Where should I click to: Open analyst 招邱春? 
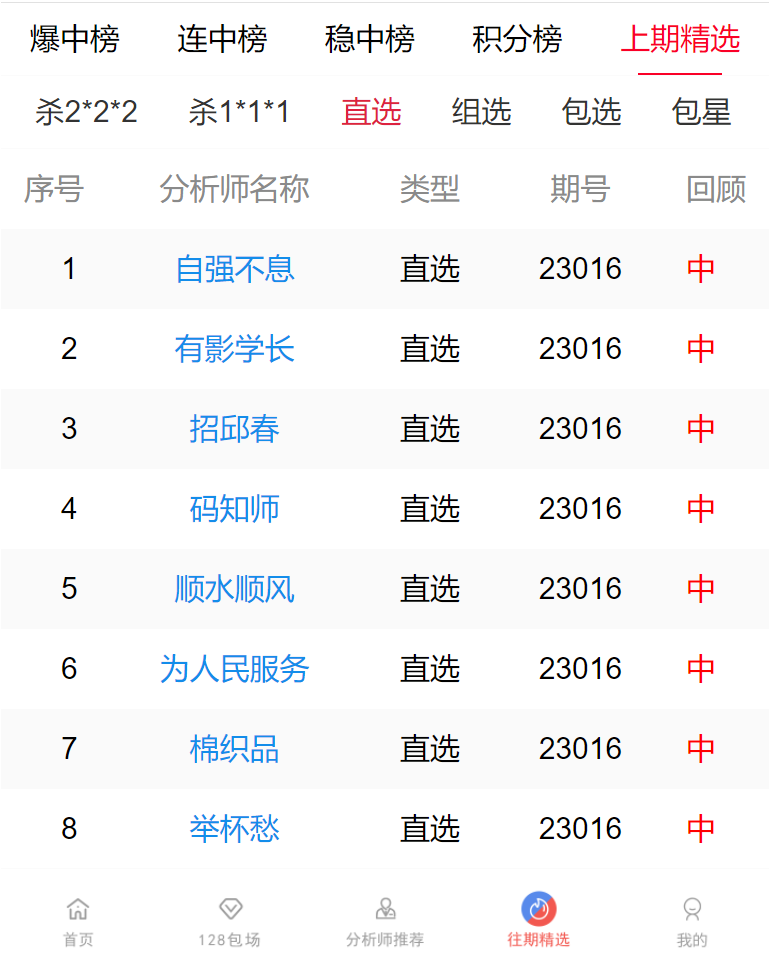pyautogui.click(x=235, y=429)
